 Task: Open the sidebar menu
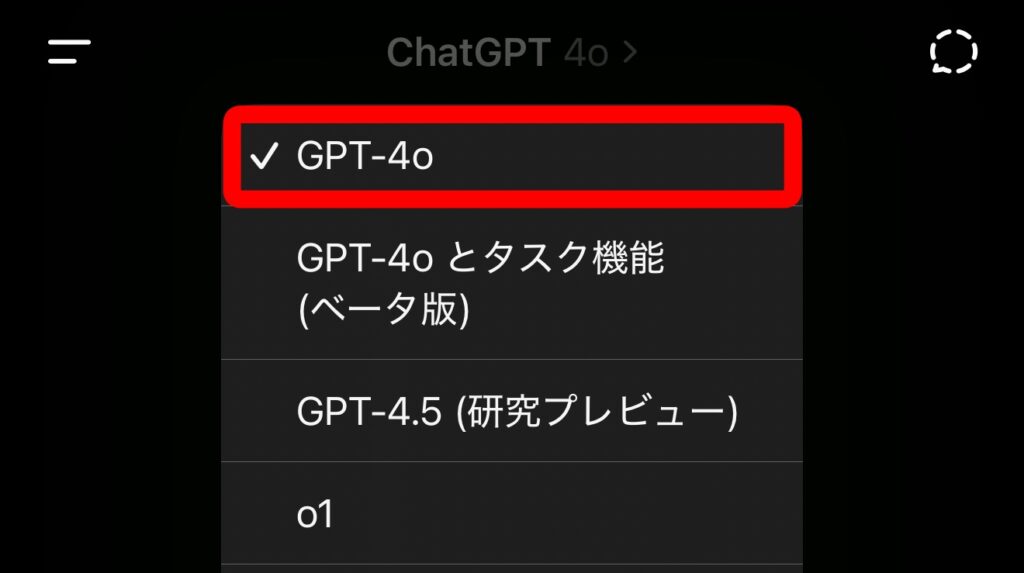[69, 52]
